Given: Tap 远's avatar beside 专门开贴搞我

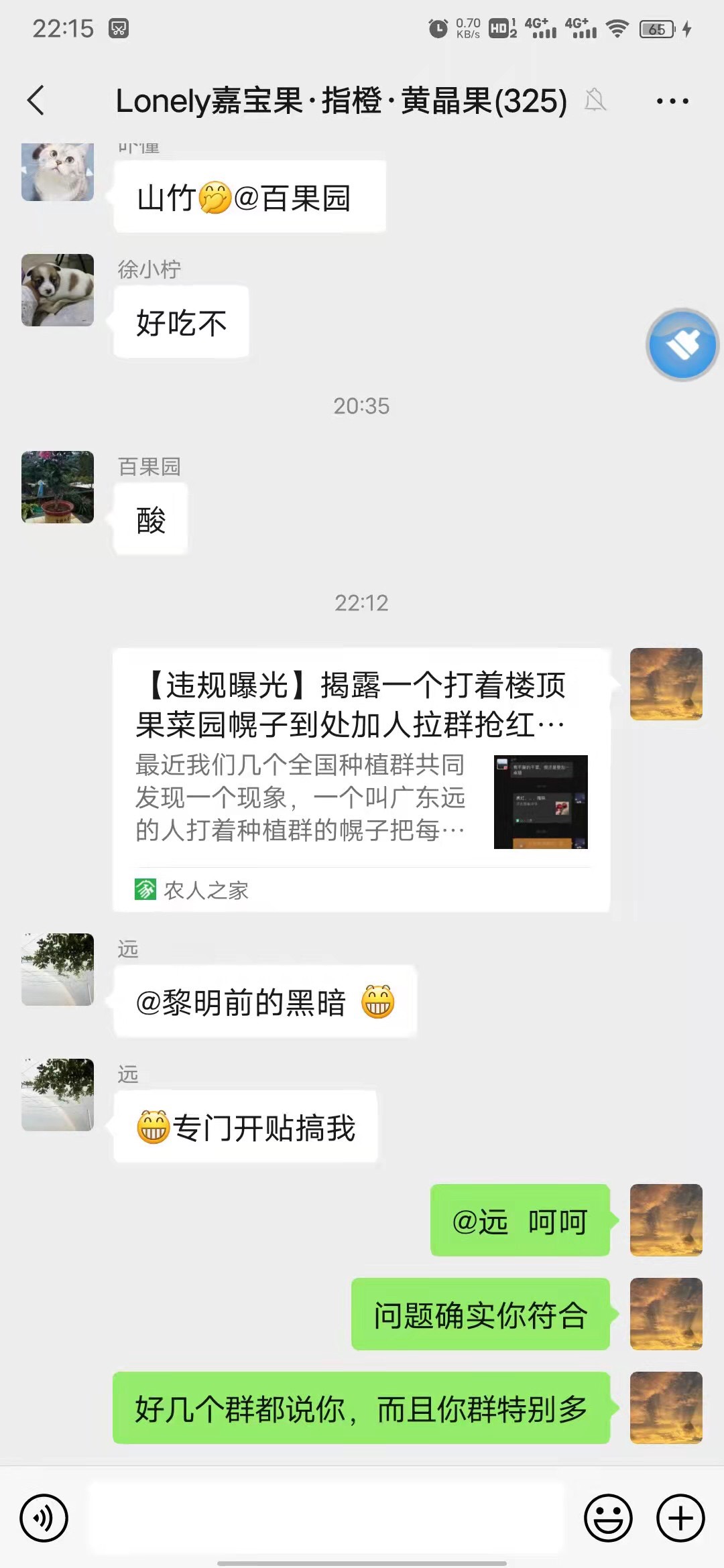Looking at the screenshot, I should (x=58, y=1095).
